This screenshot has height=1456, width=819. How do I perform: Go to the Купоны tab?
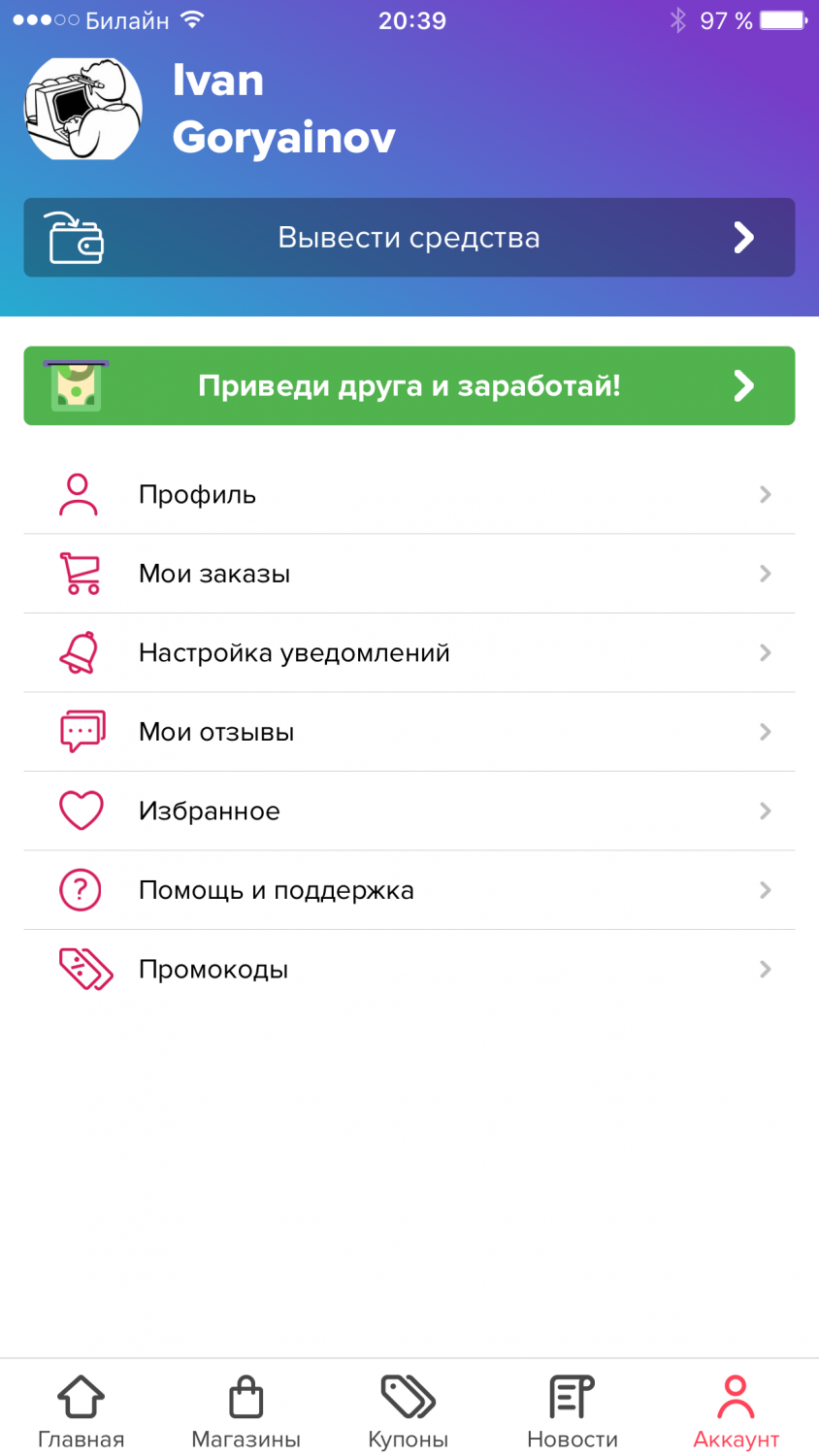point(409,1411)
